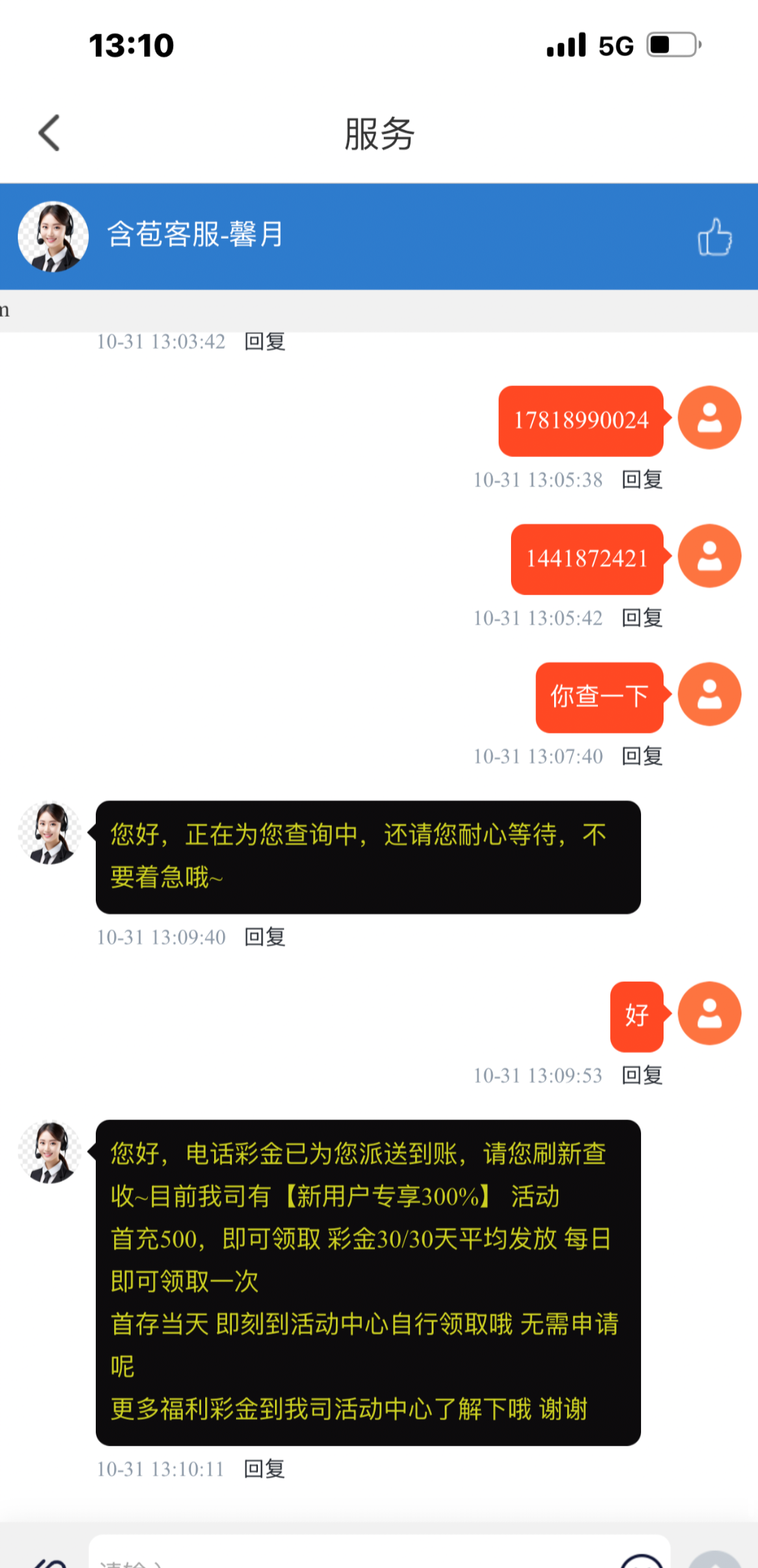This screenshot has height=1568, width=758.
Task: Reply to the 17818990024 message
Action: click(x=642, y=480)
